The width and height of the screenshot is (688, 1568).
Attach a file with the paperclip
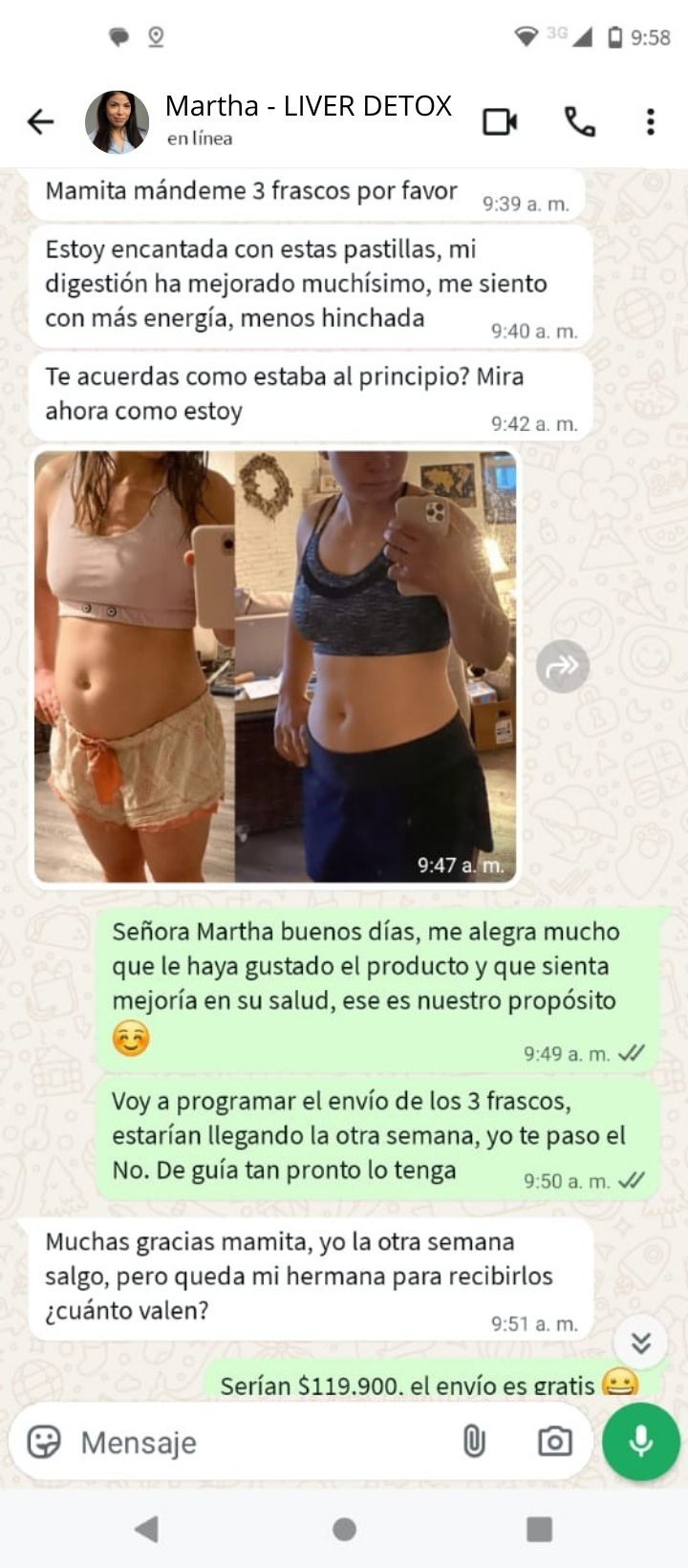pyautogui.click(x=474, y=1441)
